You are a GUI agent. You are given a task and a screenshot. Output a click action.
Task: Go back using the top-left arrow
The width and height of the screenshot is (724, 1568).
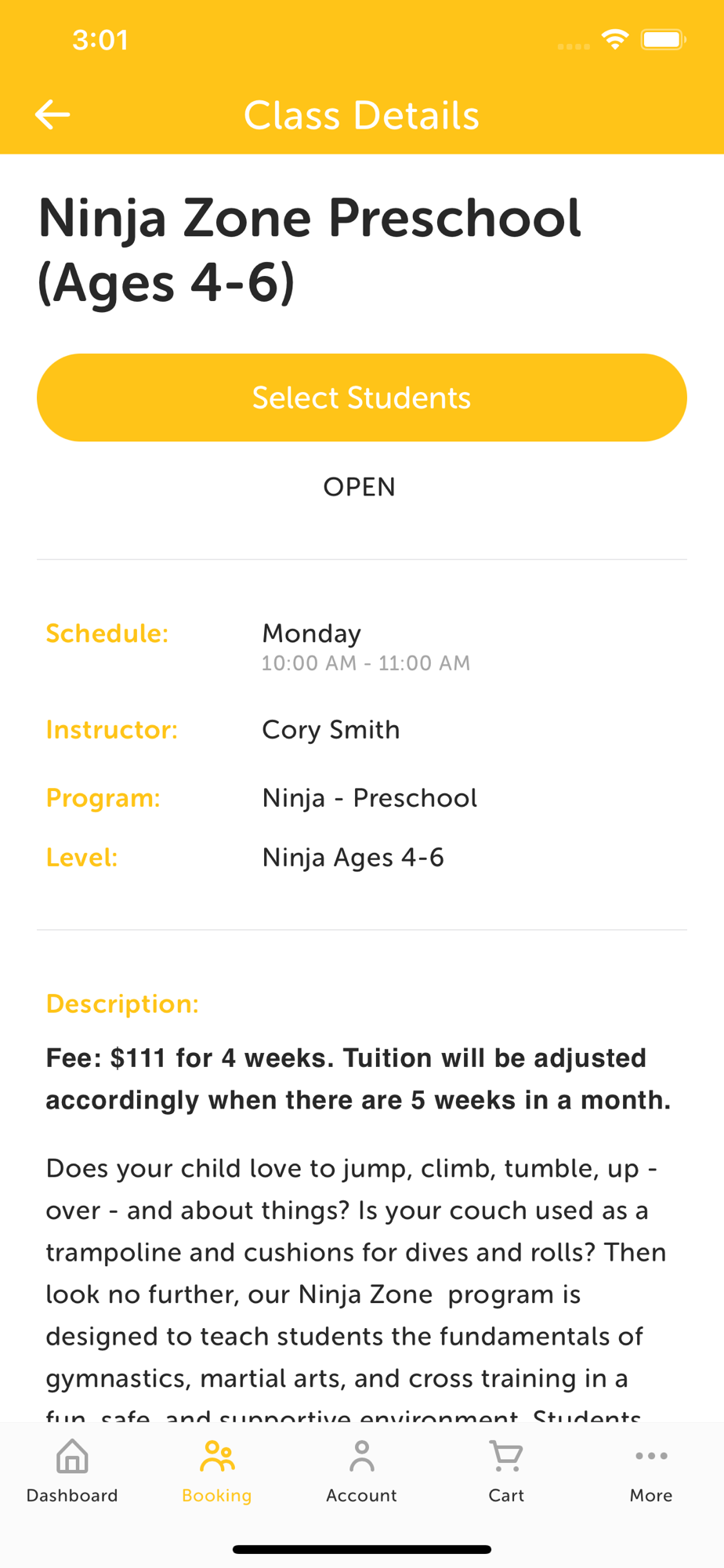52,114
